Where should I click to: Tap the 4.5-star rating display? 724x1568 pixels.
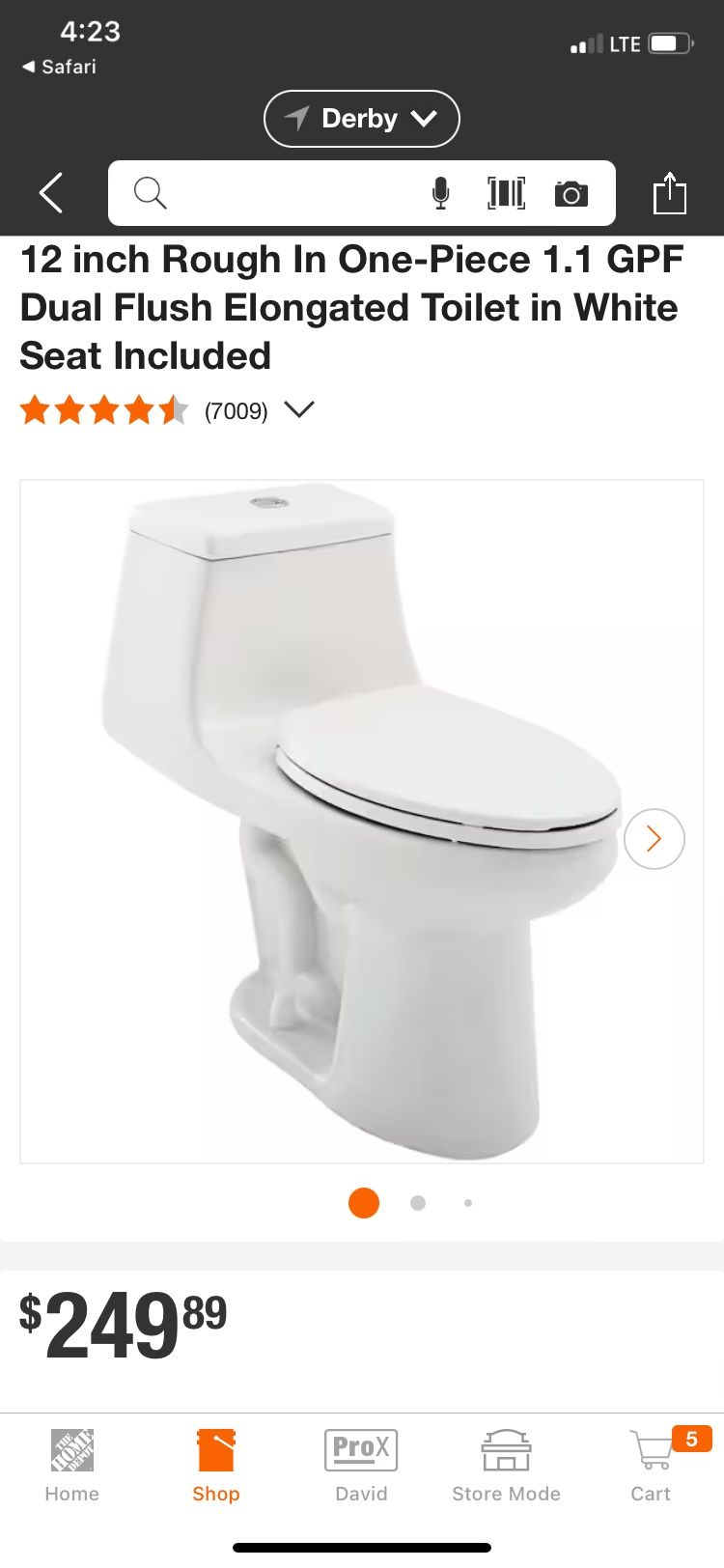(103, 410)
